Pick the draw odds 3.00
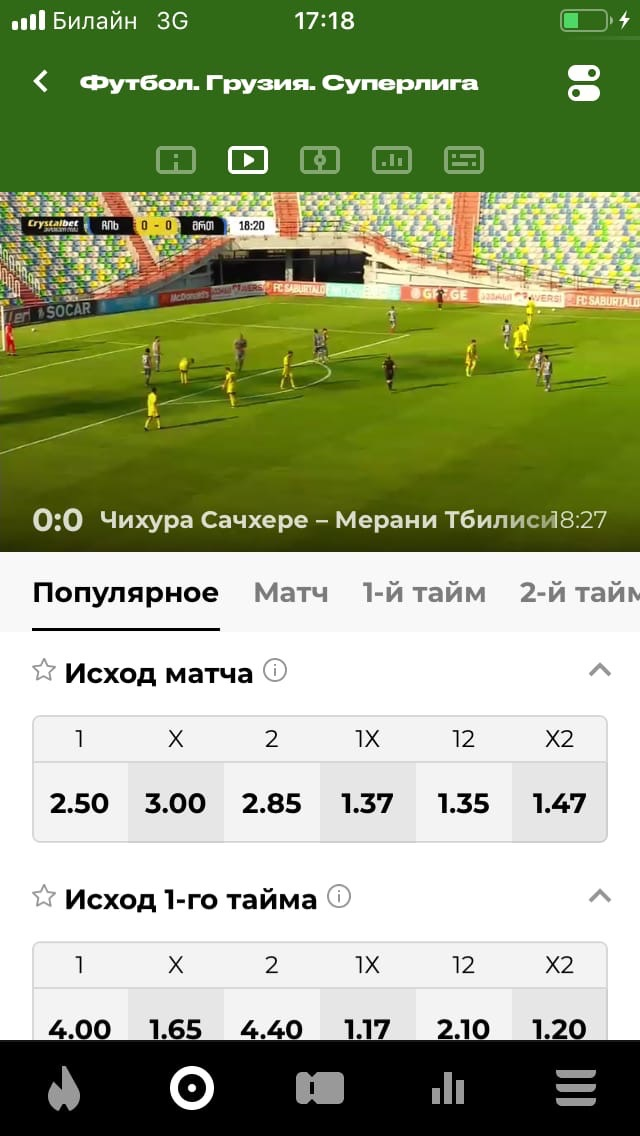640x1136 pixels. (176, 803)
